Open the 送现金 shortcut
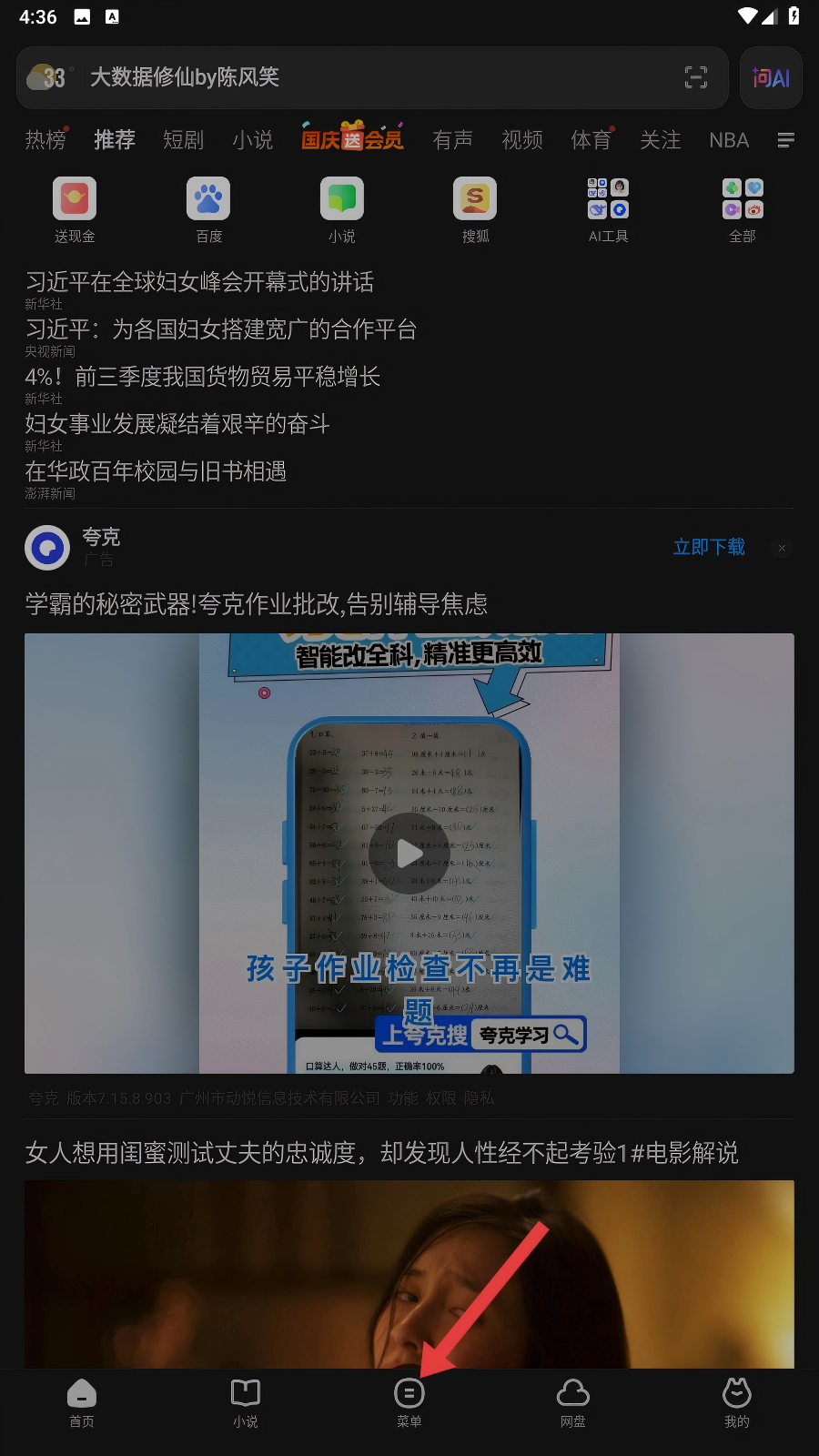Viewport: 819px width, 1456px height. pos(75,209)
